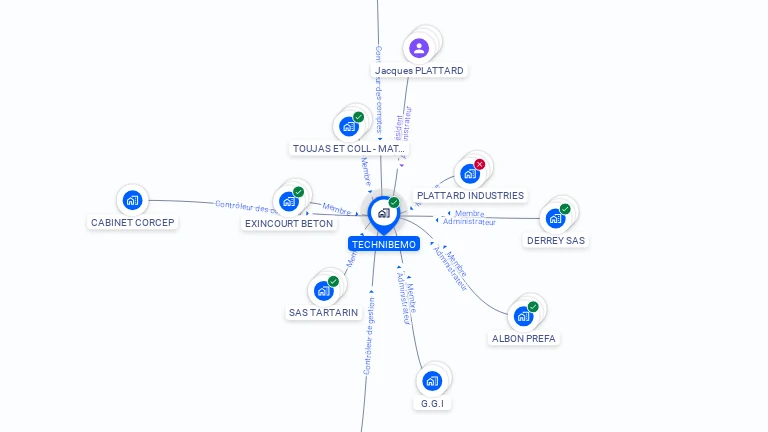Select the PLATTARD INDUSTRIES node
768x432 pixels.
click(x=469, y=174)
